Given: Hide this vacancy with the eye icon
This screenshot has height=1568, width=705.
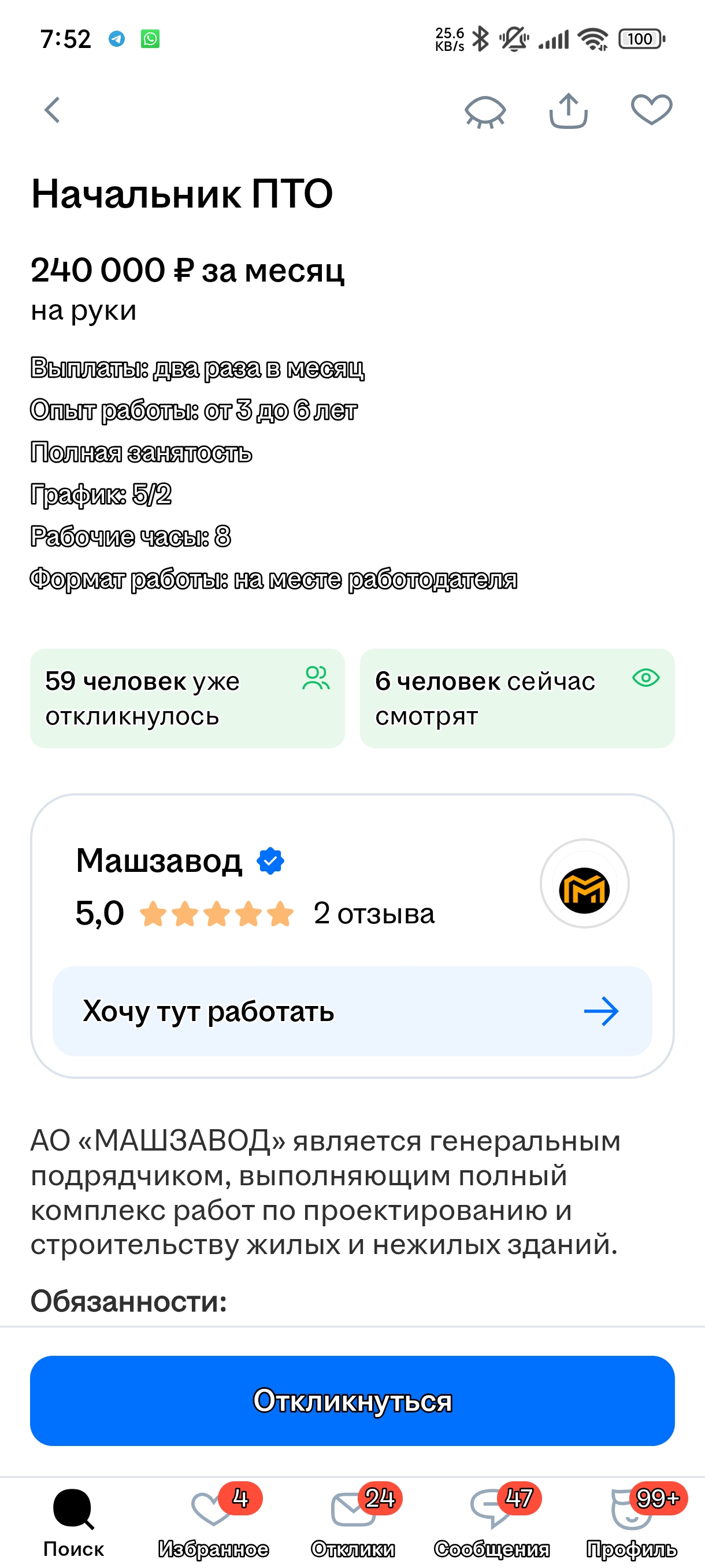Looking at the screenshot, I should pyautogui.click(x=485, y=112).
